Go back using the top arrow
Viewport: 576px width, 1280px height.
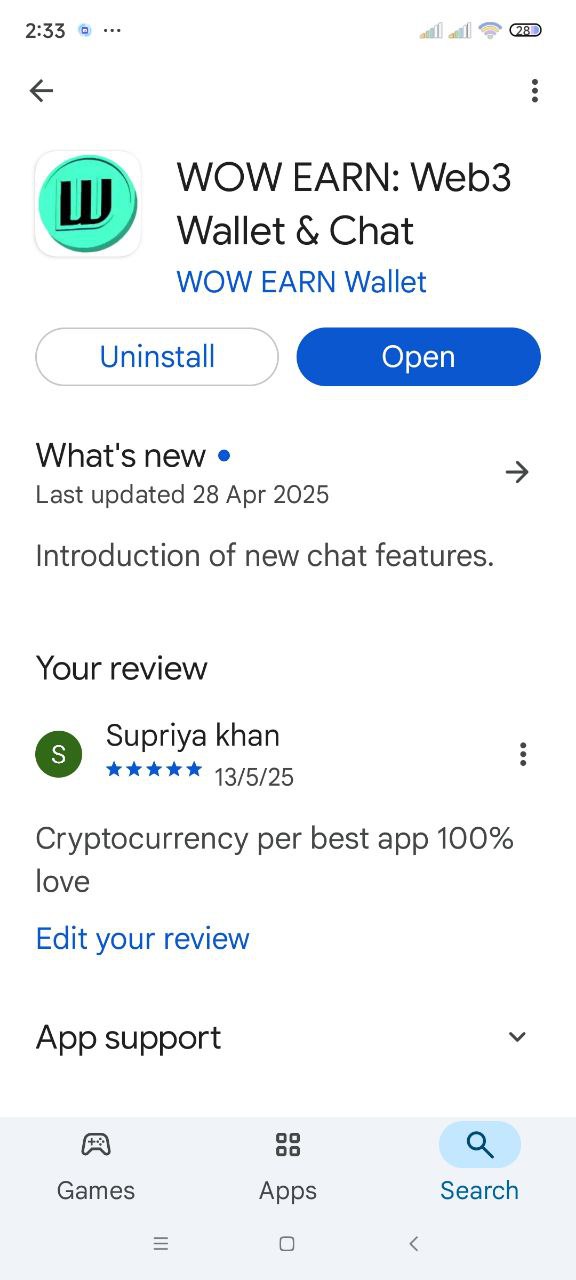point(41,91)
